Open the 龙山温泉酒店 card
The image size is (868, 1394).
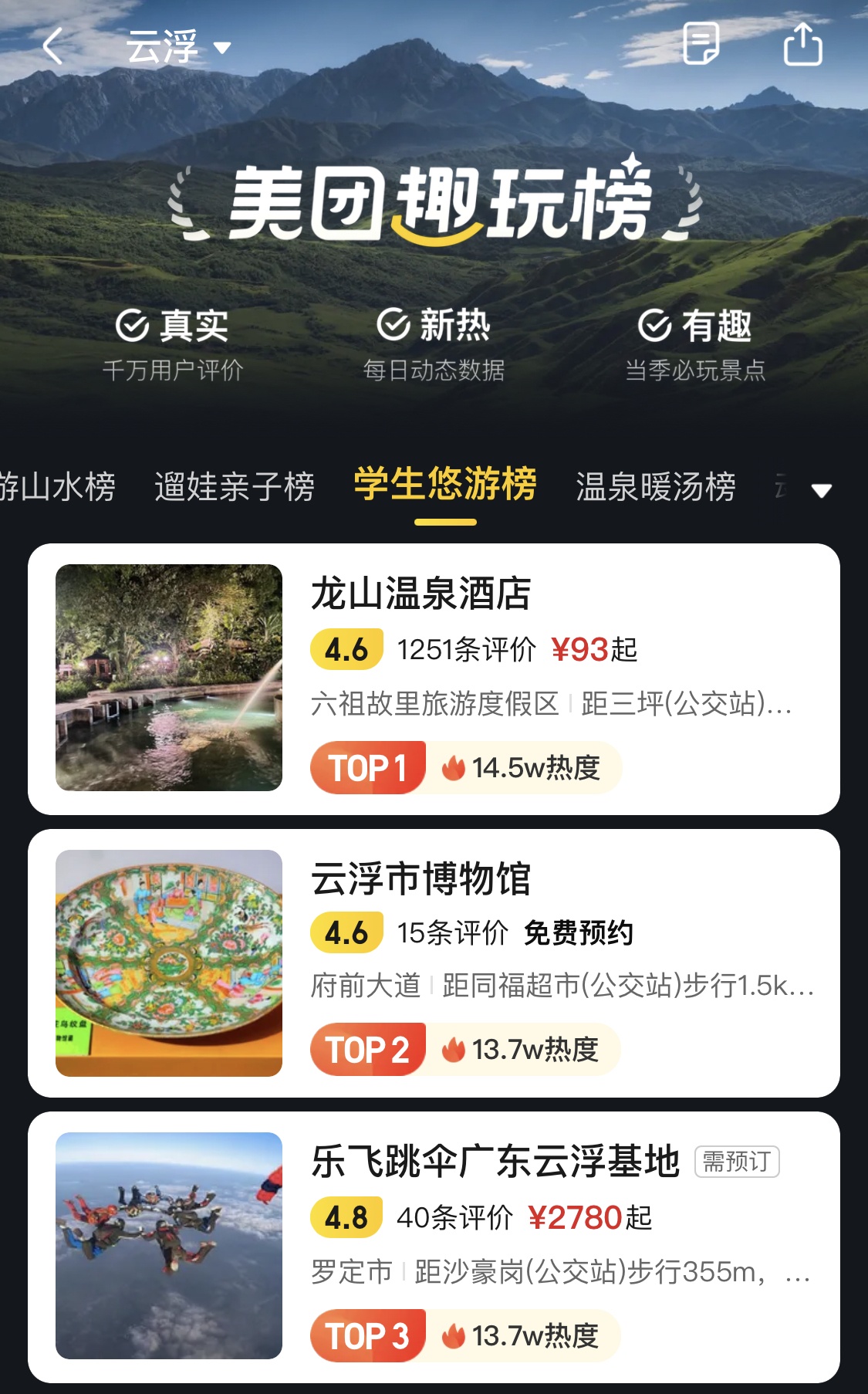(434, 678)
